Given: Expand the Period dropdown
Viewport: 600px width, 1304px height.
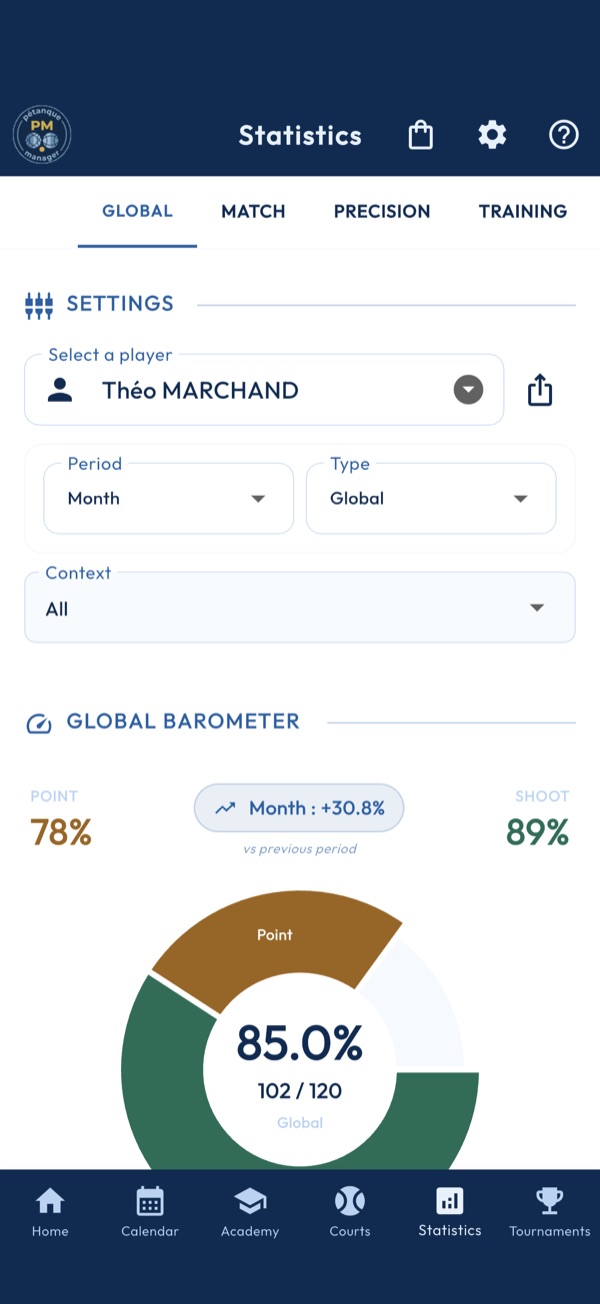Looking at the screenshot, I should [x=169, y=498].
